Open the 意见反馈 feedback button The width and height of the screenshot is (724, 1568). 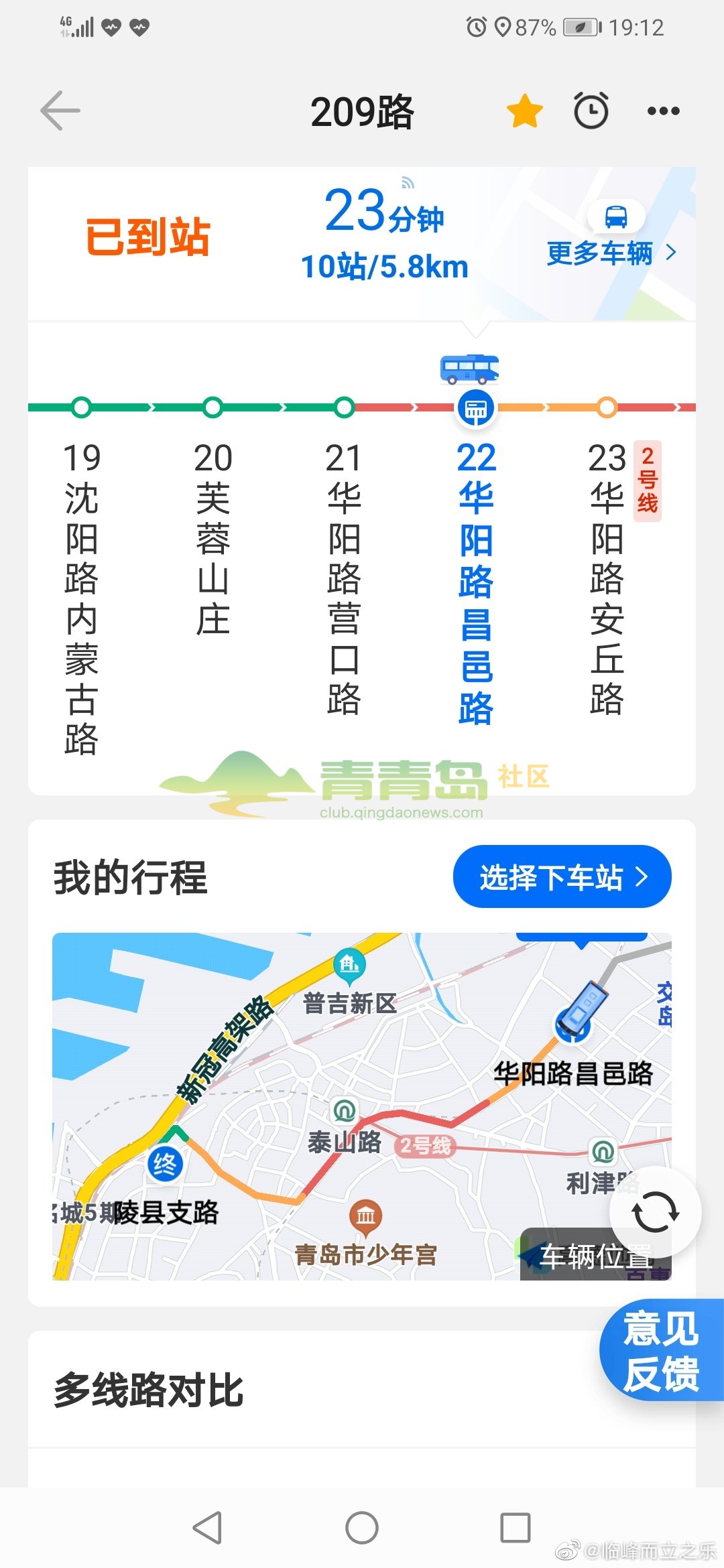[661, 1350]
